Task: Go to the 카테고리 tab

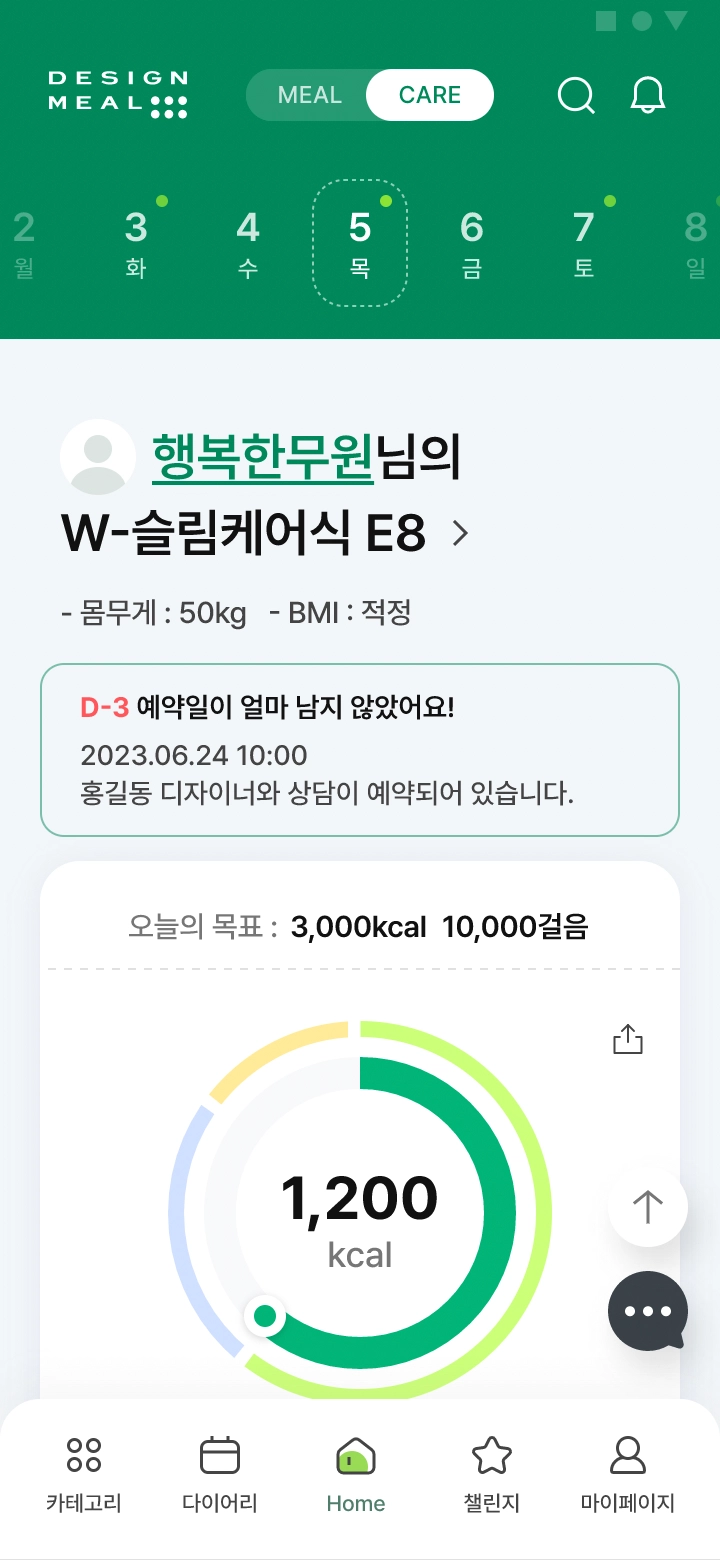Action: pos(84,1474)
